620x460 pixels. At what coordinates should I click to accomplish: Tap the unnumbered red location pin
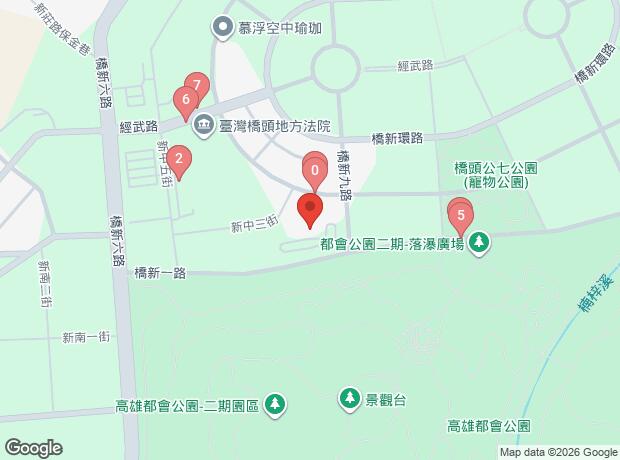click(x=311, y=212)
